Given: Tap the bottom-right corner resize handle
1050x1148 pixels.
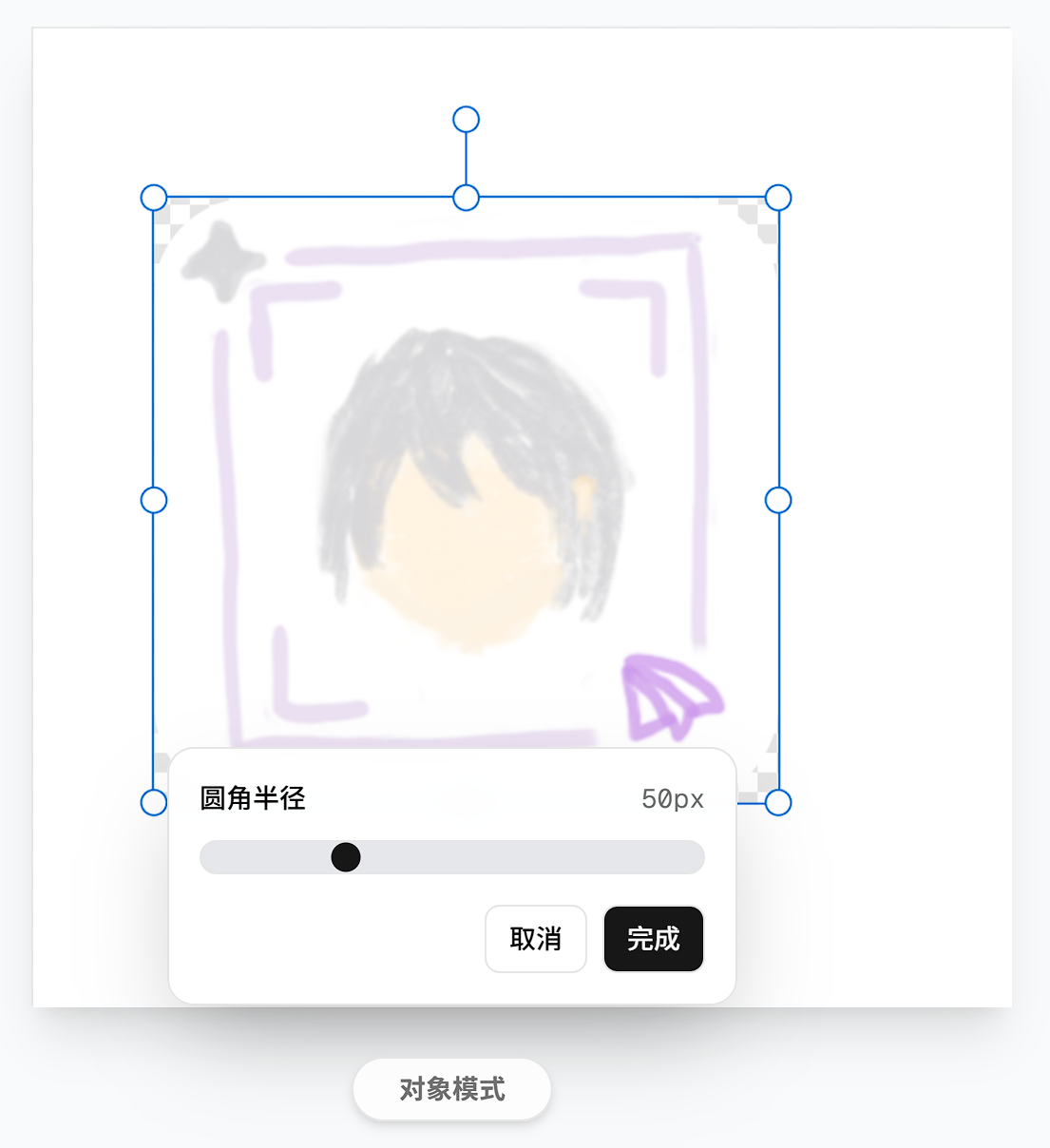Looking at the screenshot, I should (x=778, y=803).
